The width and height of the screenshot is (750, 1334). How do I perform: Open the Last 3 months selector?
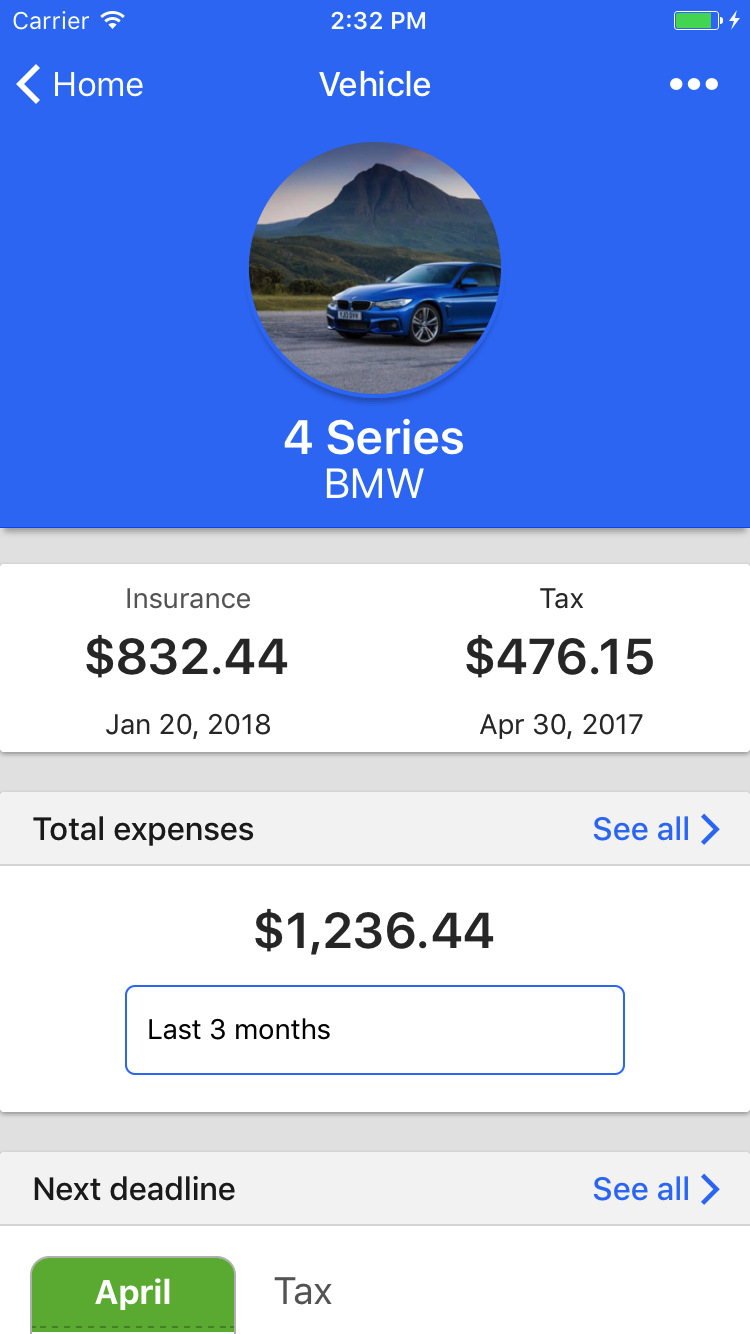pos(375,1030)
